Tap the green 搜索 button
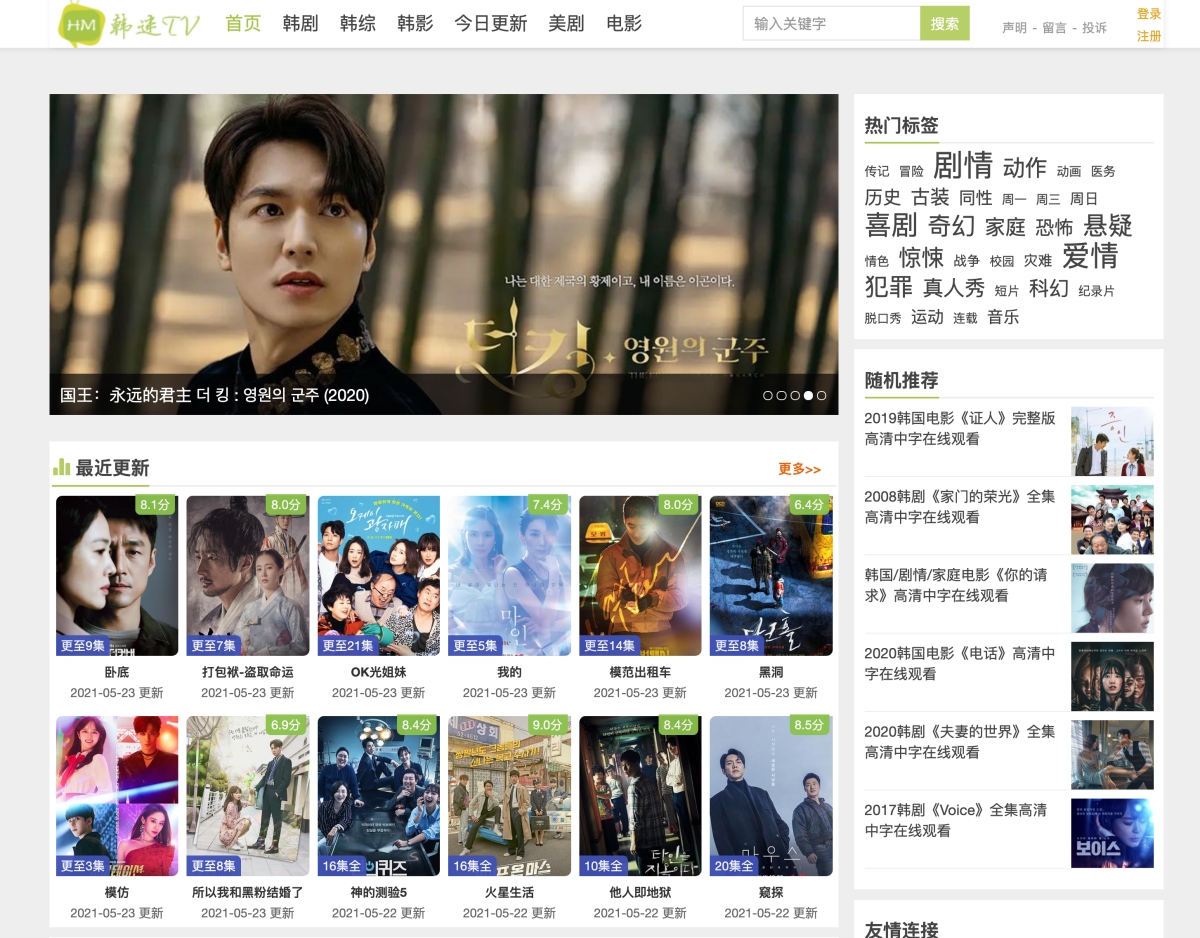 point(944,23)
